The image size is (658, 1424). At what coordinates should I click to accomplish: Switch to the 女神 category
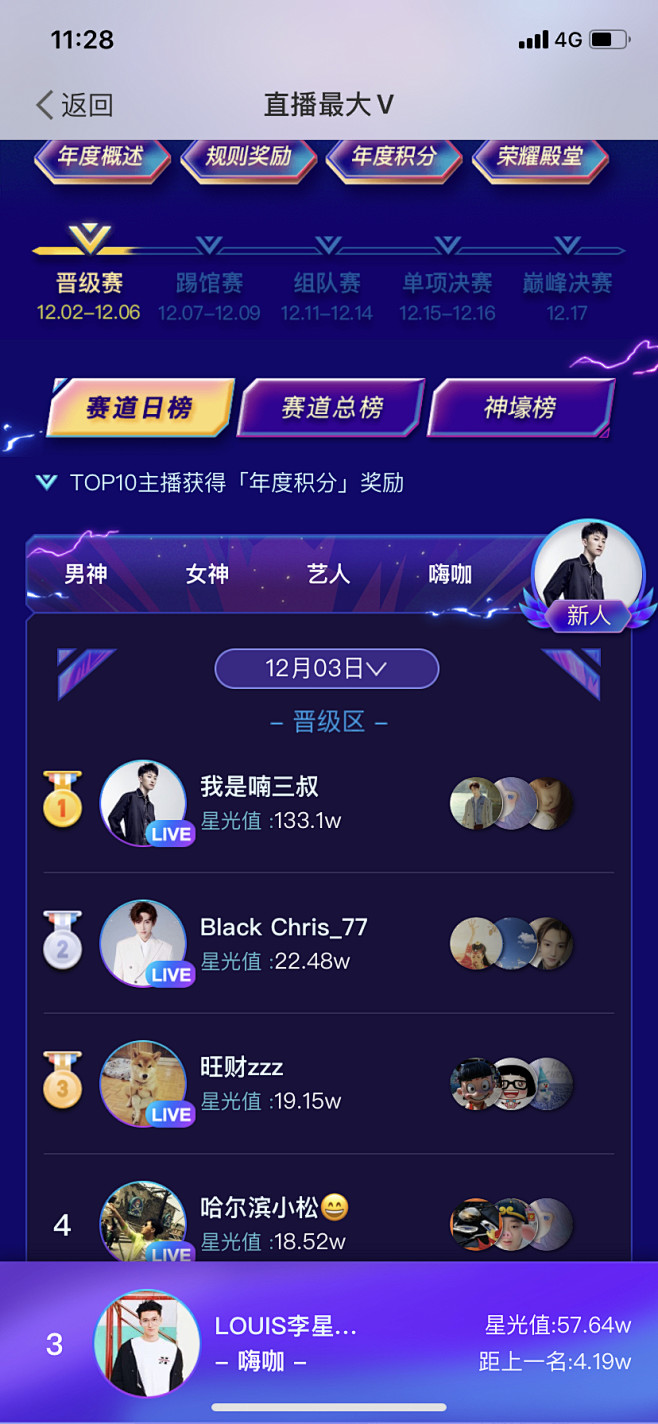tap(207, 574)
